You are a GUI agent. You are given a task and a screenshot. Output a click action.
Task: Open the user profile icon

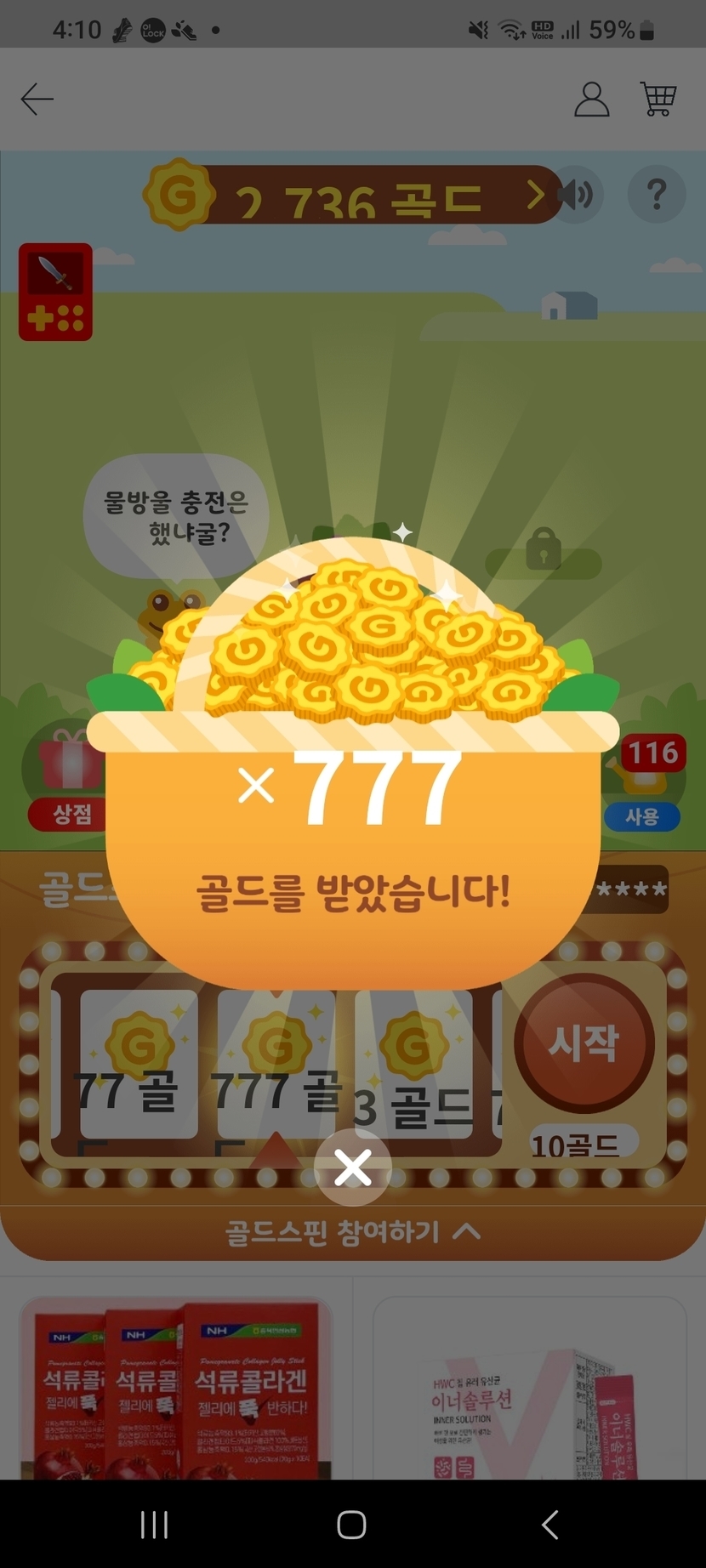[x=591, y=99]
